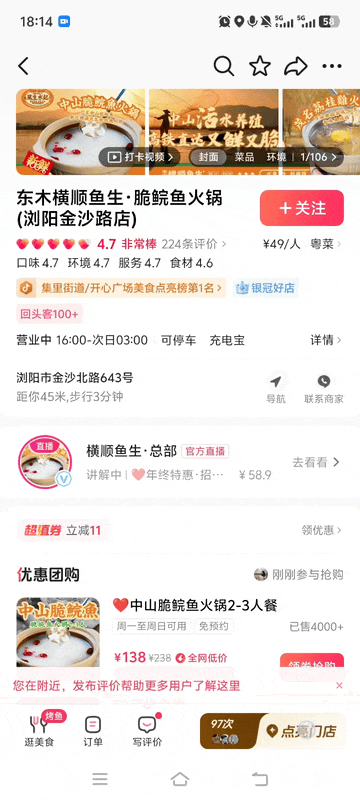The width and height of the screenshot is (360, 800).
Task: Switch photo gallery to 菜品 tab
Action: tap(244, 157)
